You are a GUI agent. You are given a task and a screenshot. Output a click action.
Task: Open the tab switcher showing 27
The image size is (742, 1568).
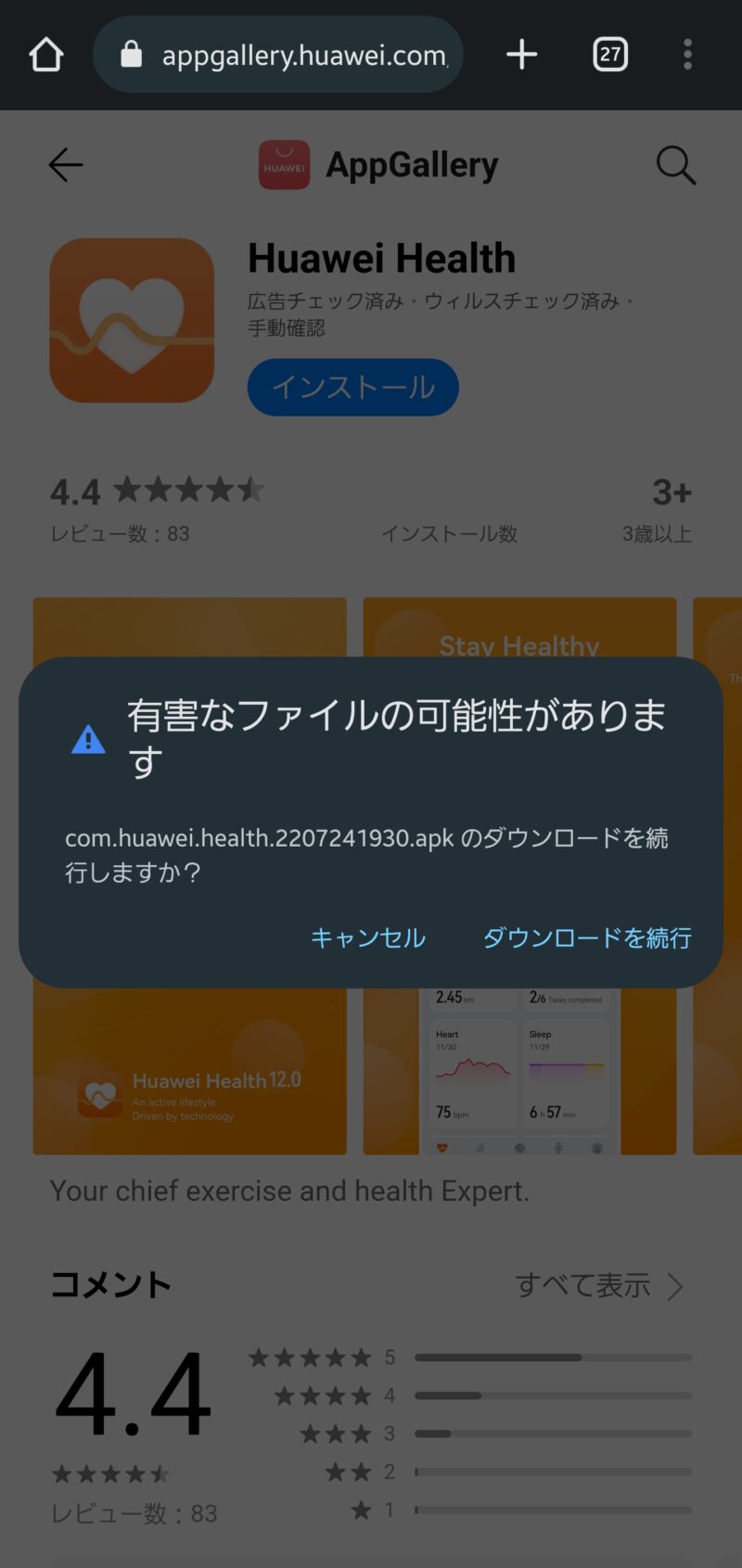coord(610,55)
